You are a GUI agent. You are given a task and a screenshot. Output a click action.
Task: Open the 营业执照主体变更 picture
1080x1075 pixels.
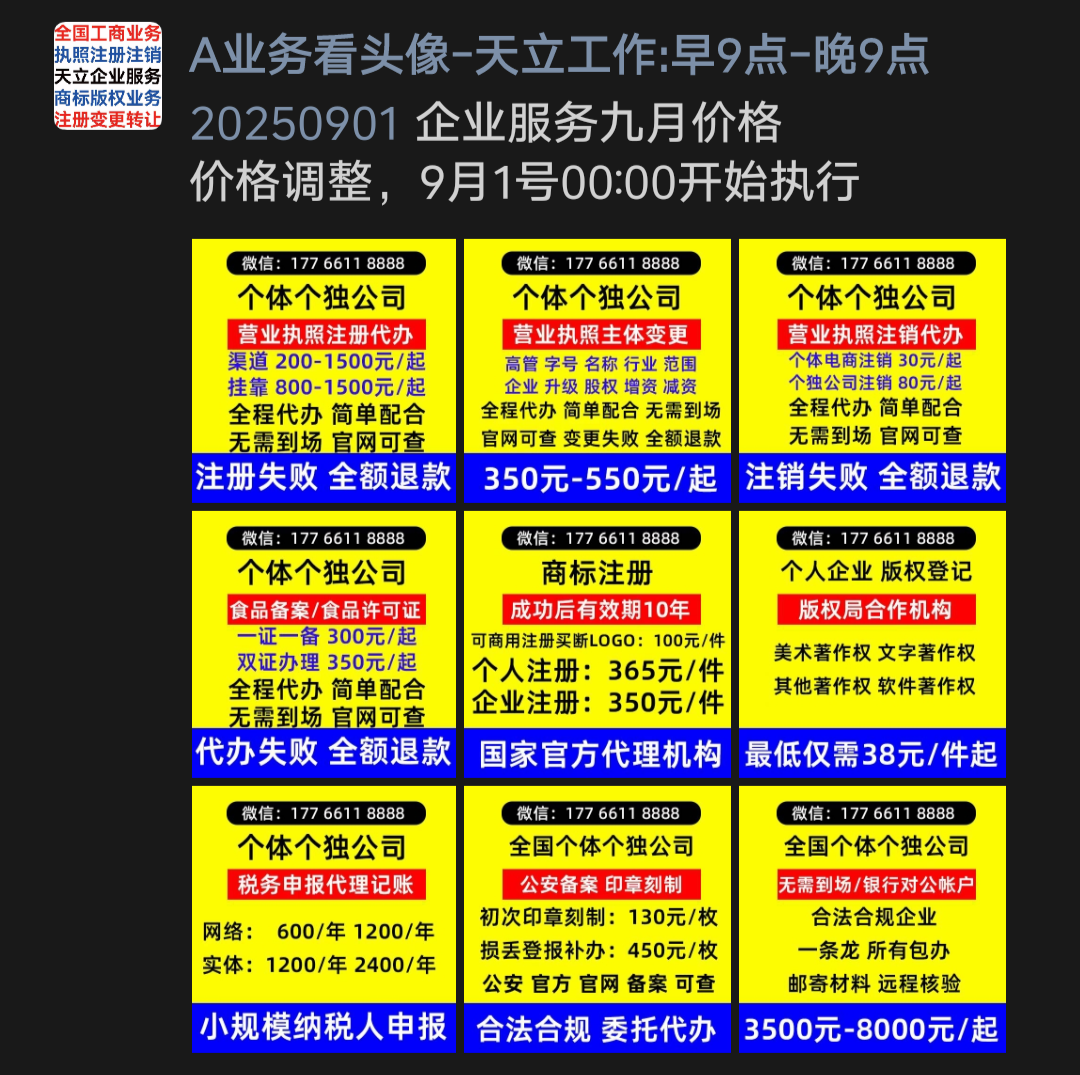point(597,370)
